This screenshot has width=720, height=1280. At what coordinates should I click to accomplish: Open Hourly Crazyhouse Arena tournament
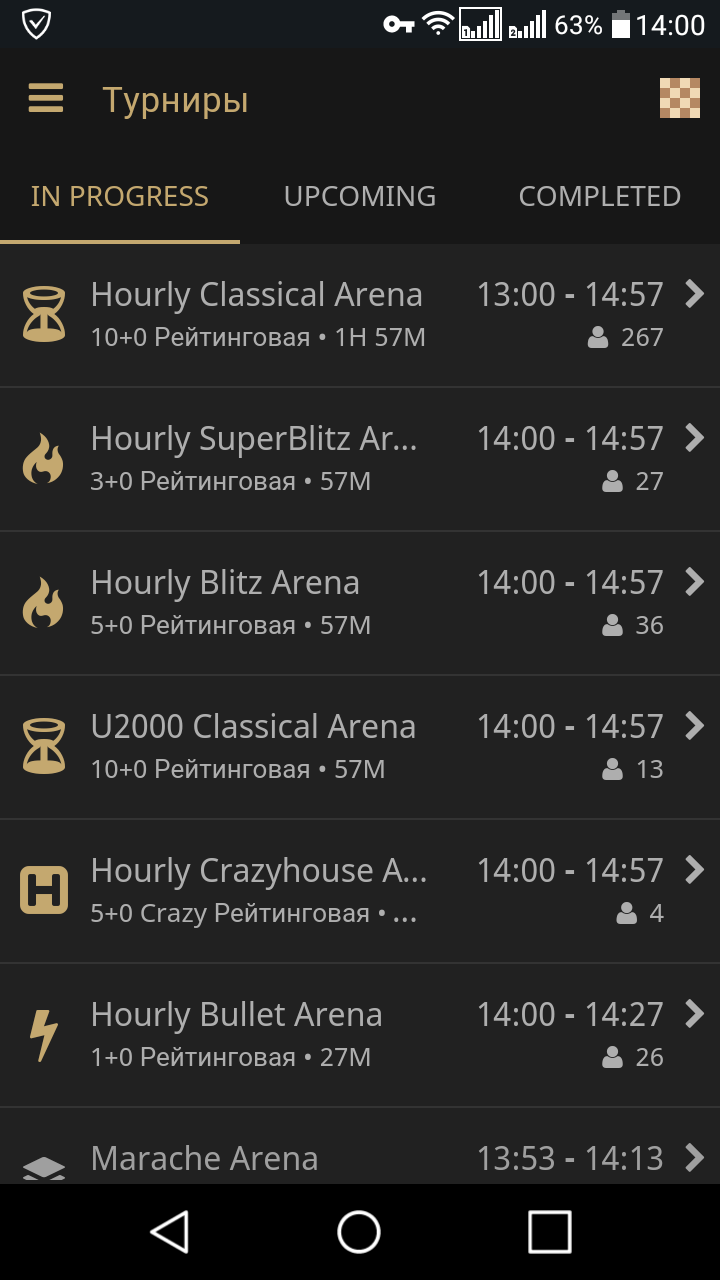coord(360,892)
